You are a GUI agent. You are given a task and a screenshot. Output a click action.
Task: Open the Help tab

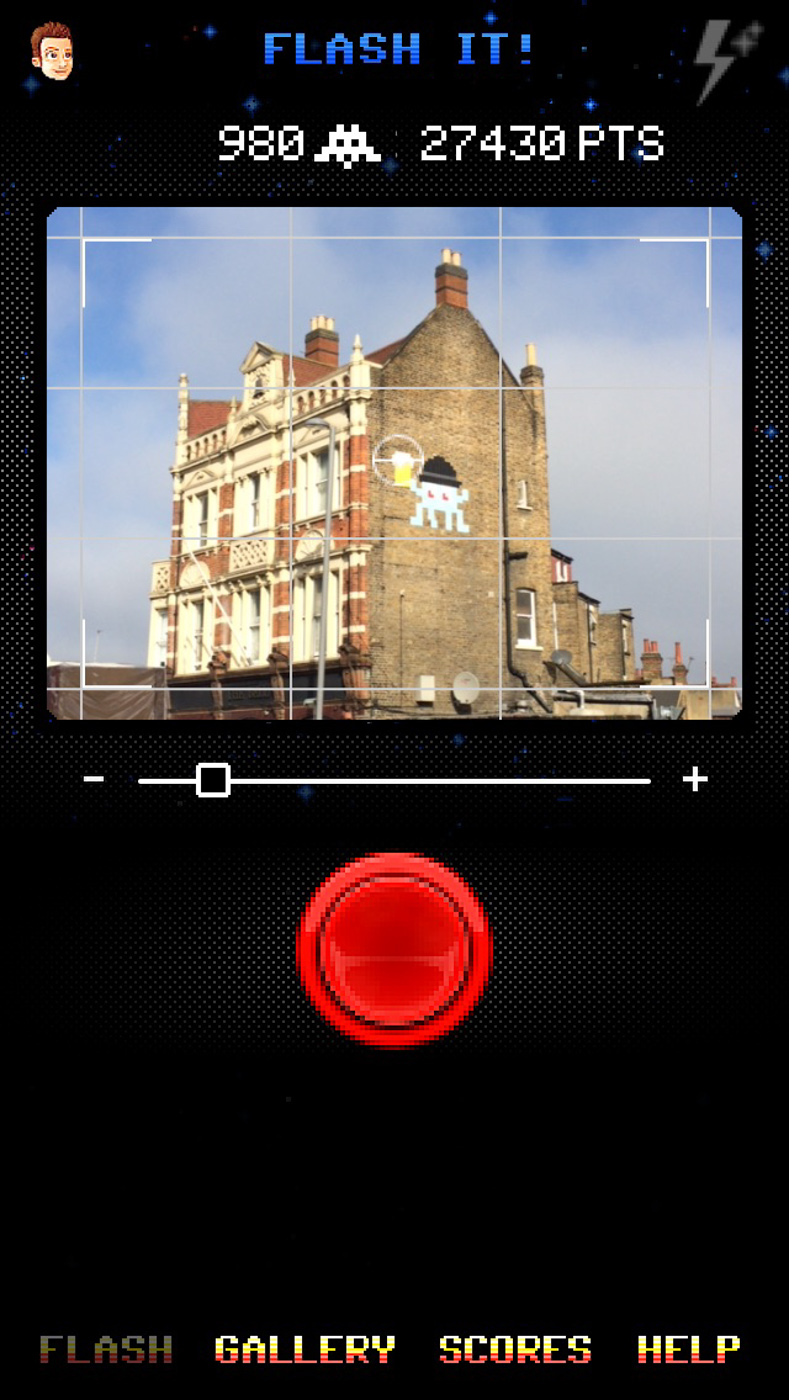tap(689, 1349)
